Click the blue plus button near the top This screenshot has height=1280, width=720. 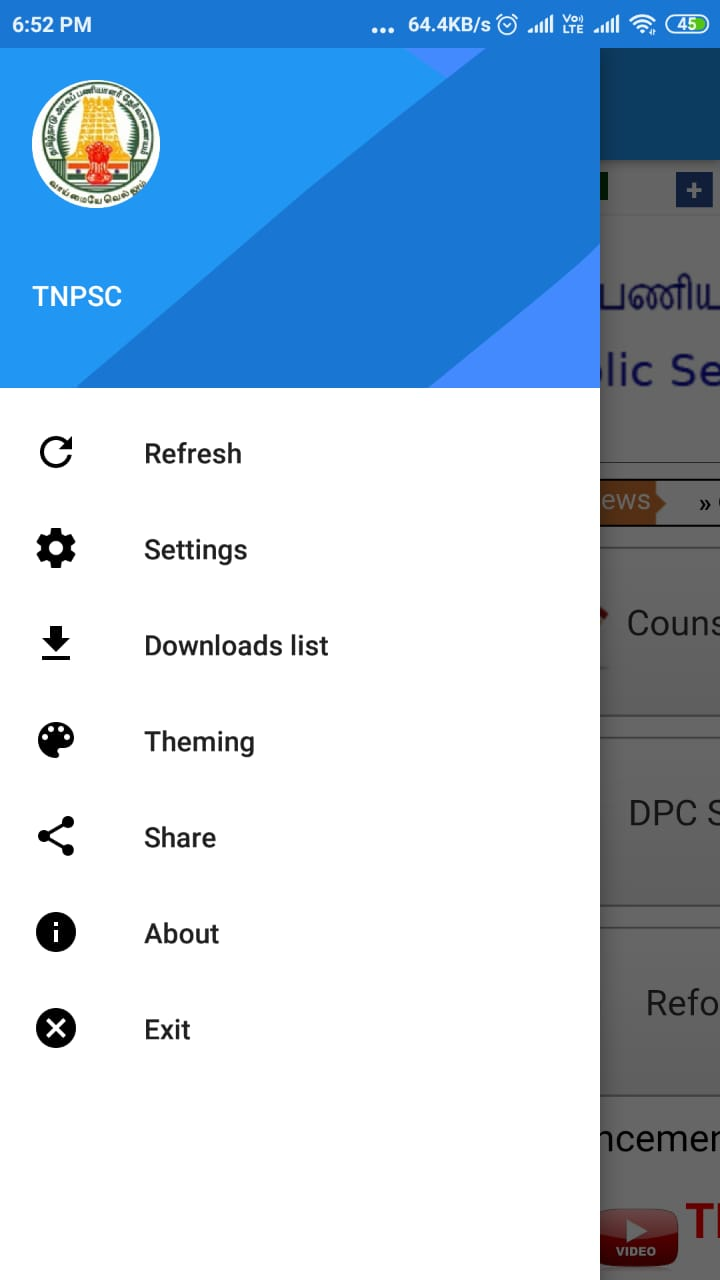point(694,189)
